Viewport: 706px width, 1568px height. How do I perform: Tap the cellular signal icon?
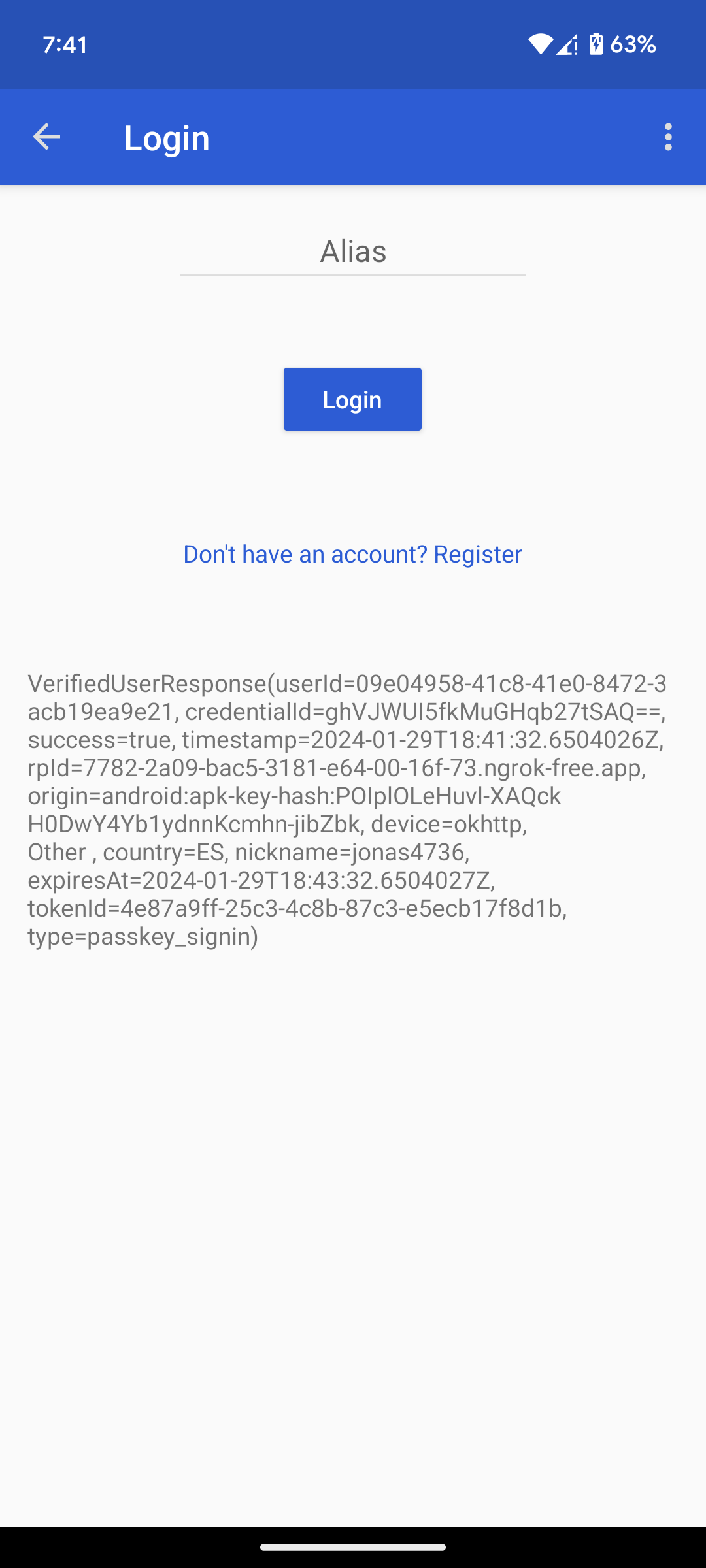(568, 44)
